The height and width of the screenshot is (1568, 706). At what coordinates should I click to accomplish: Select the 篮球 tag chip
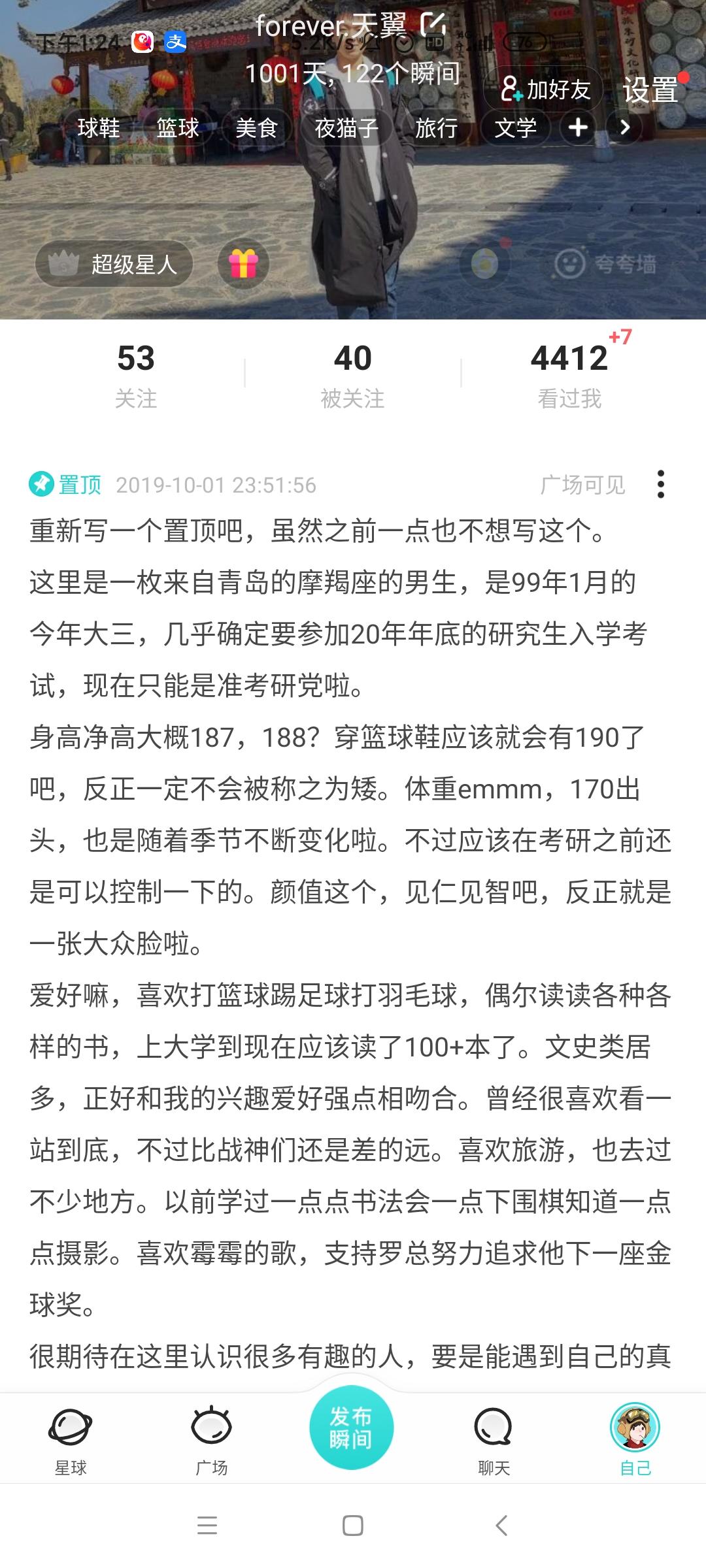[x=178, y=127]
